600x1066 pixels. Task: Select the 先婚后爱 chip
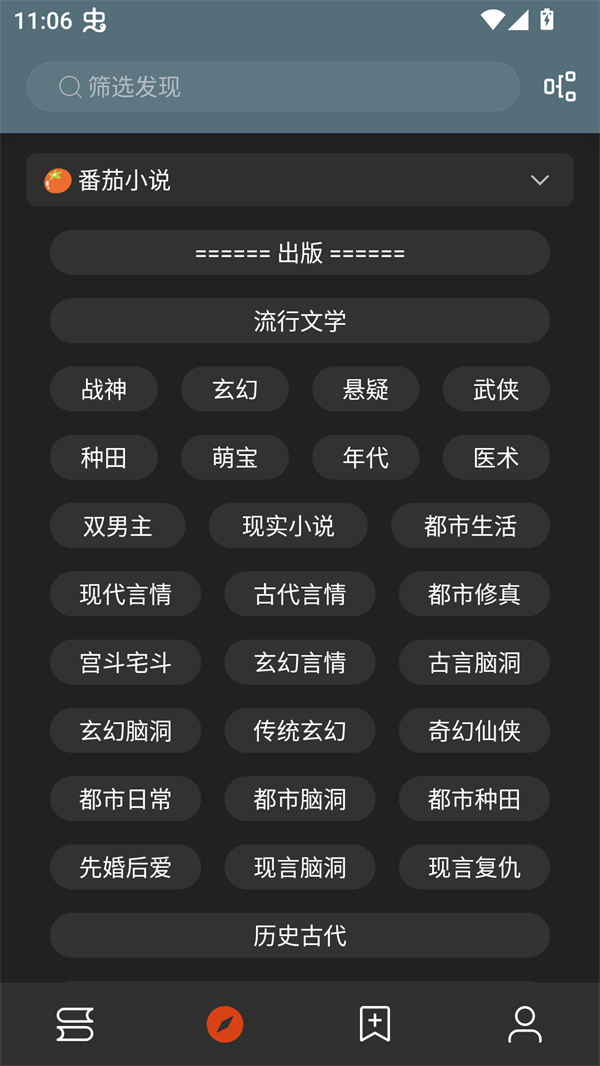click(x=126, y=867)
